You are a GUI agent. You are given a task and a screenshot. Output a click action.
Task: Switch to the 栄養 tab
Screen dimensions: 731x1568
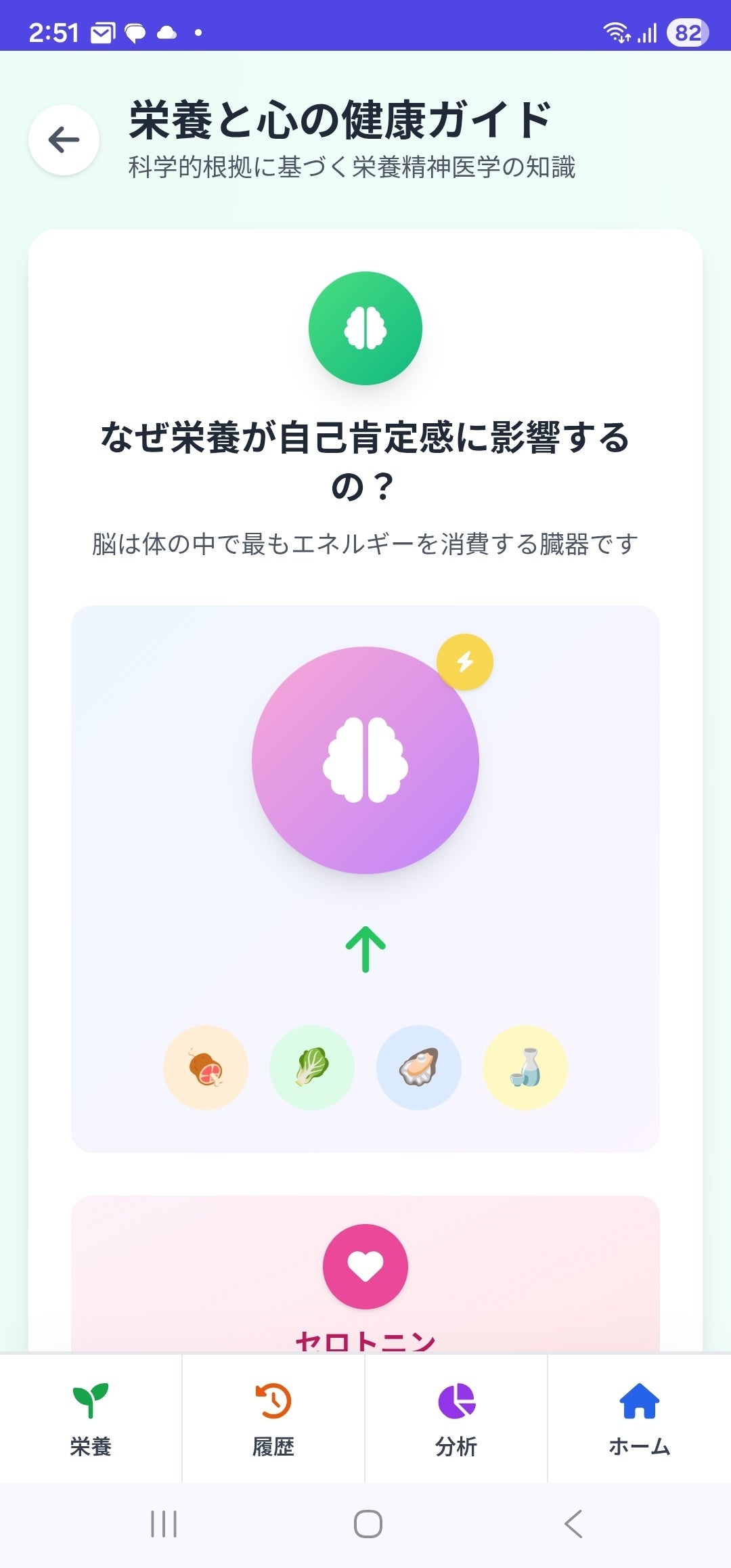pos(91,1418)
